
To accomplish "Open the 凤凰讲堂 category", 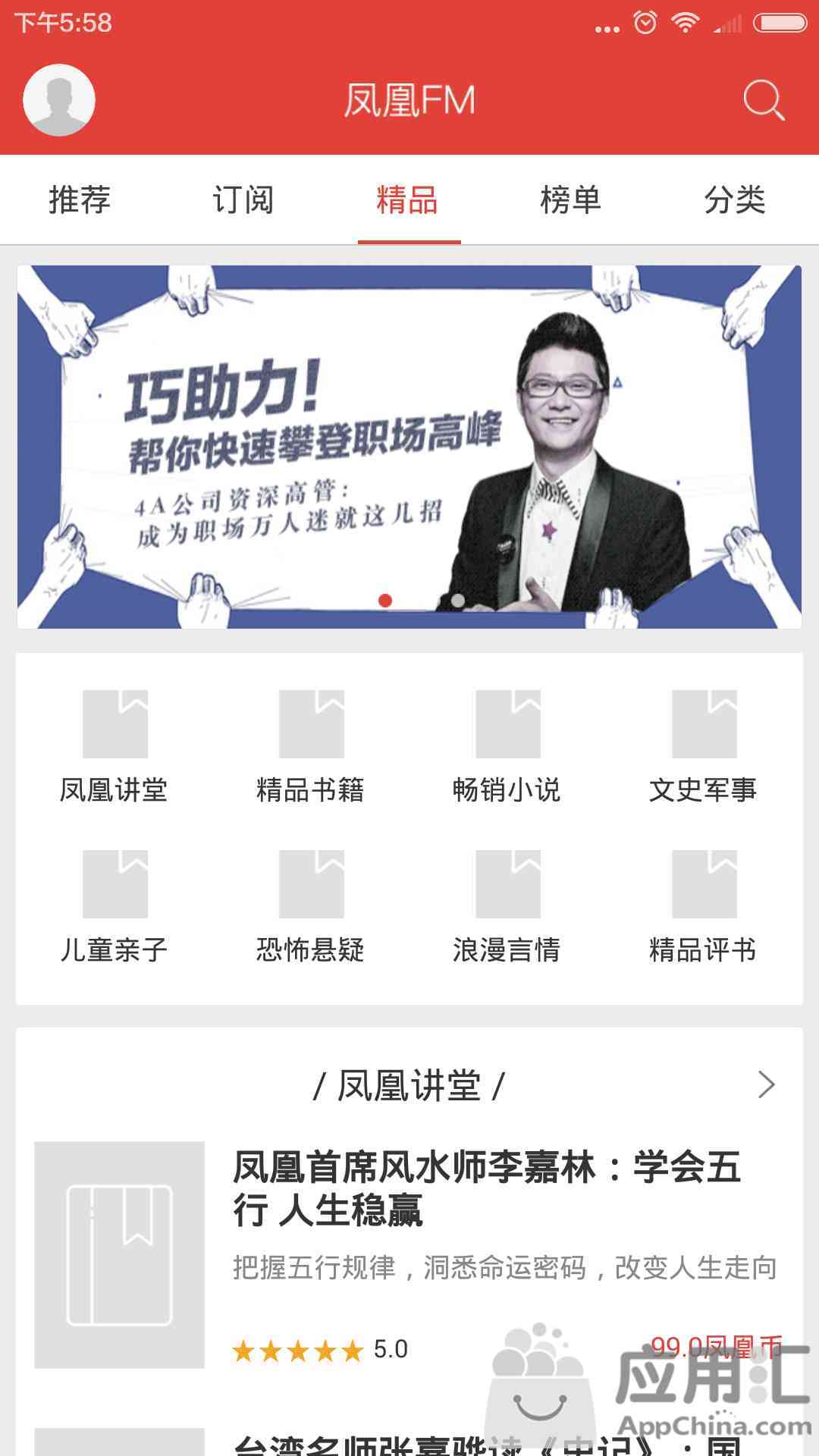I will tap(115, 747).
